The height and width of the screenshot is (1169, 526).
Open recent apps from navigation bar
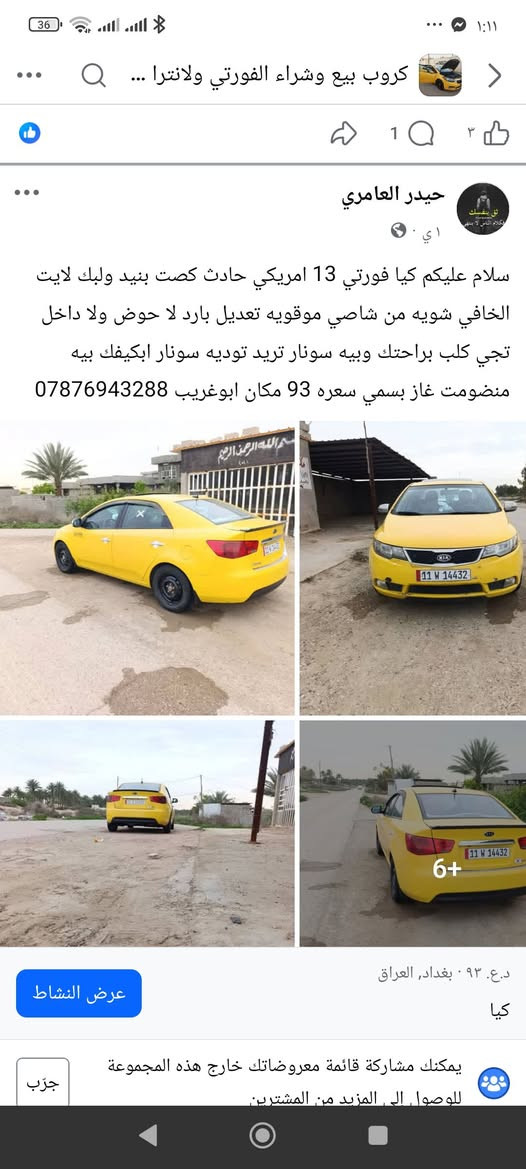click(x=378, y=1135)
